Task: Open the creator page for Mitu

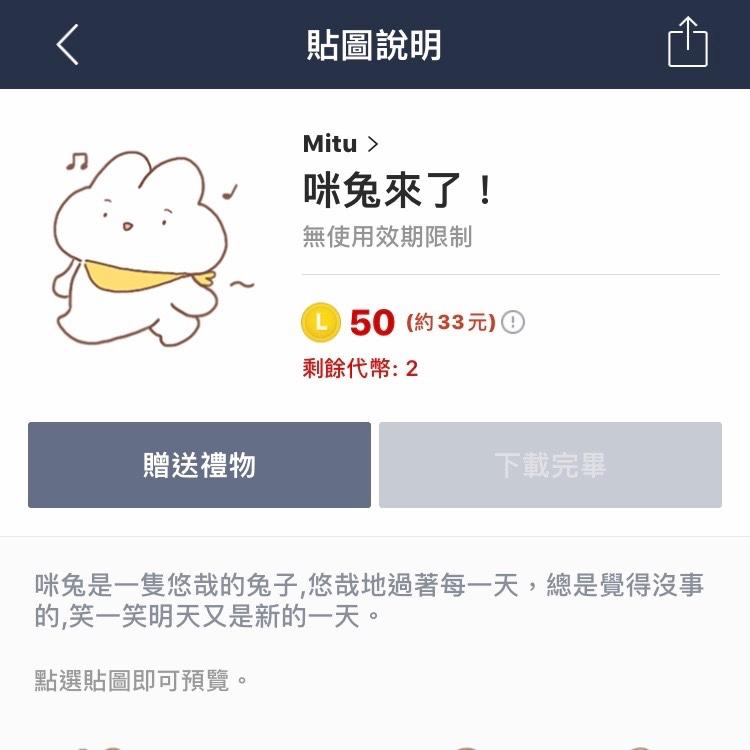Action: click(341, 144)
